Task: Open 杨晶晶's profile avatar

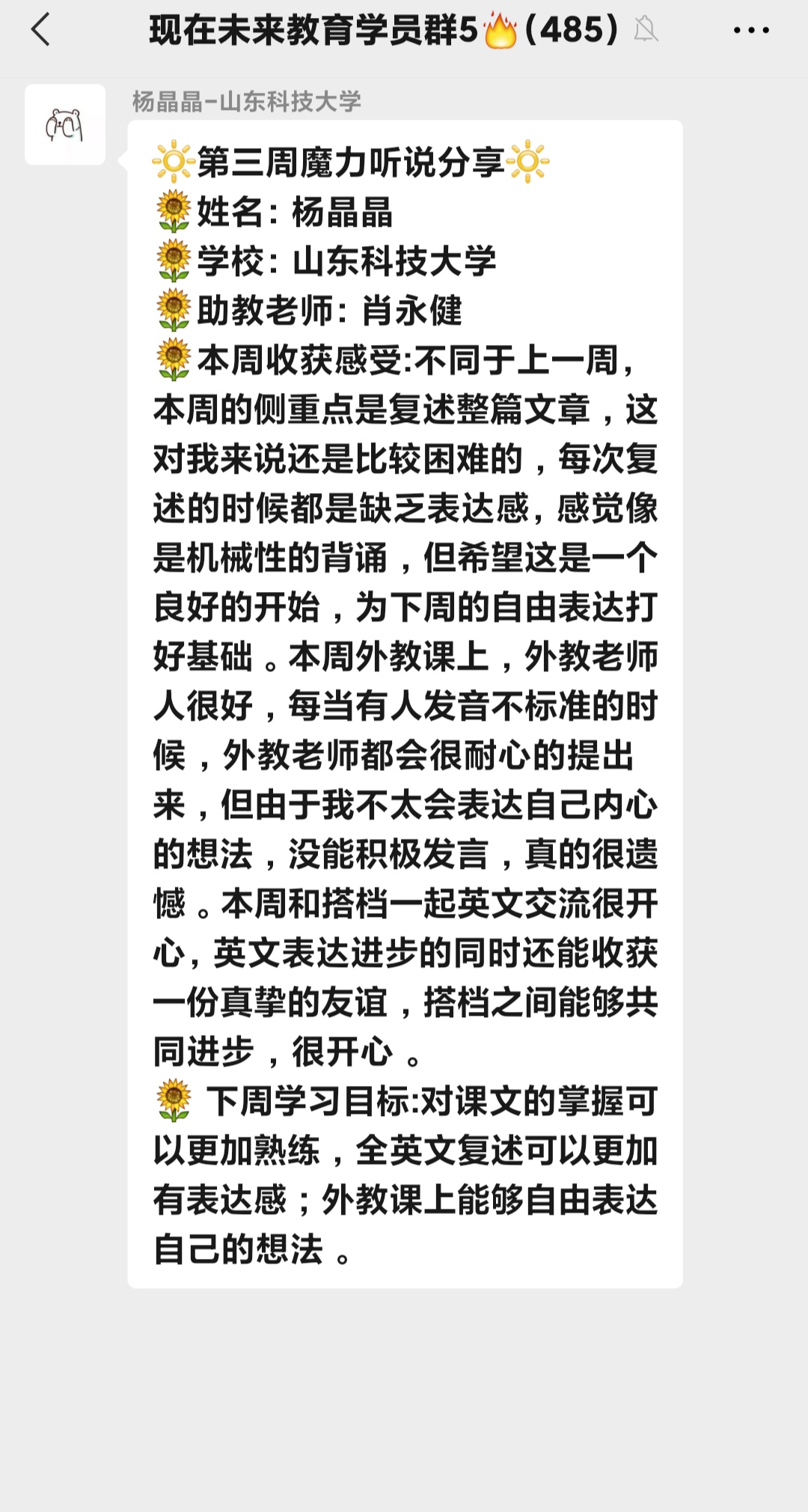Action: click(x=65, y=124)
